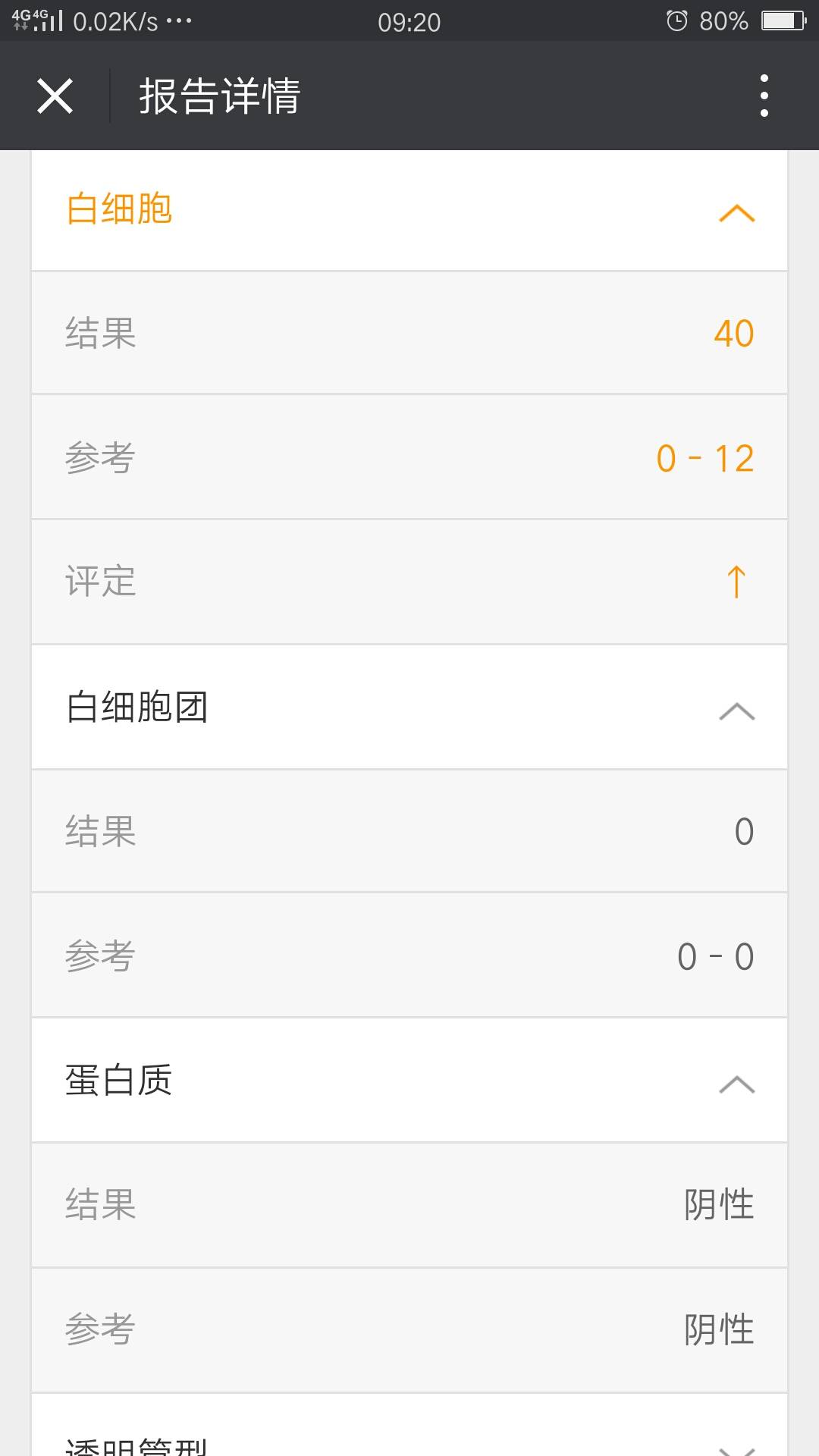Open the three-dot overflow menu
This screenshot has height=1456, width=819.
764,96
